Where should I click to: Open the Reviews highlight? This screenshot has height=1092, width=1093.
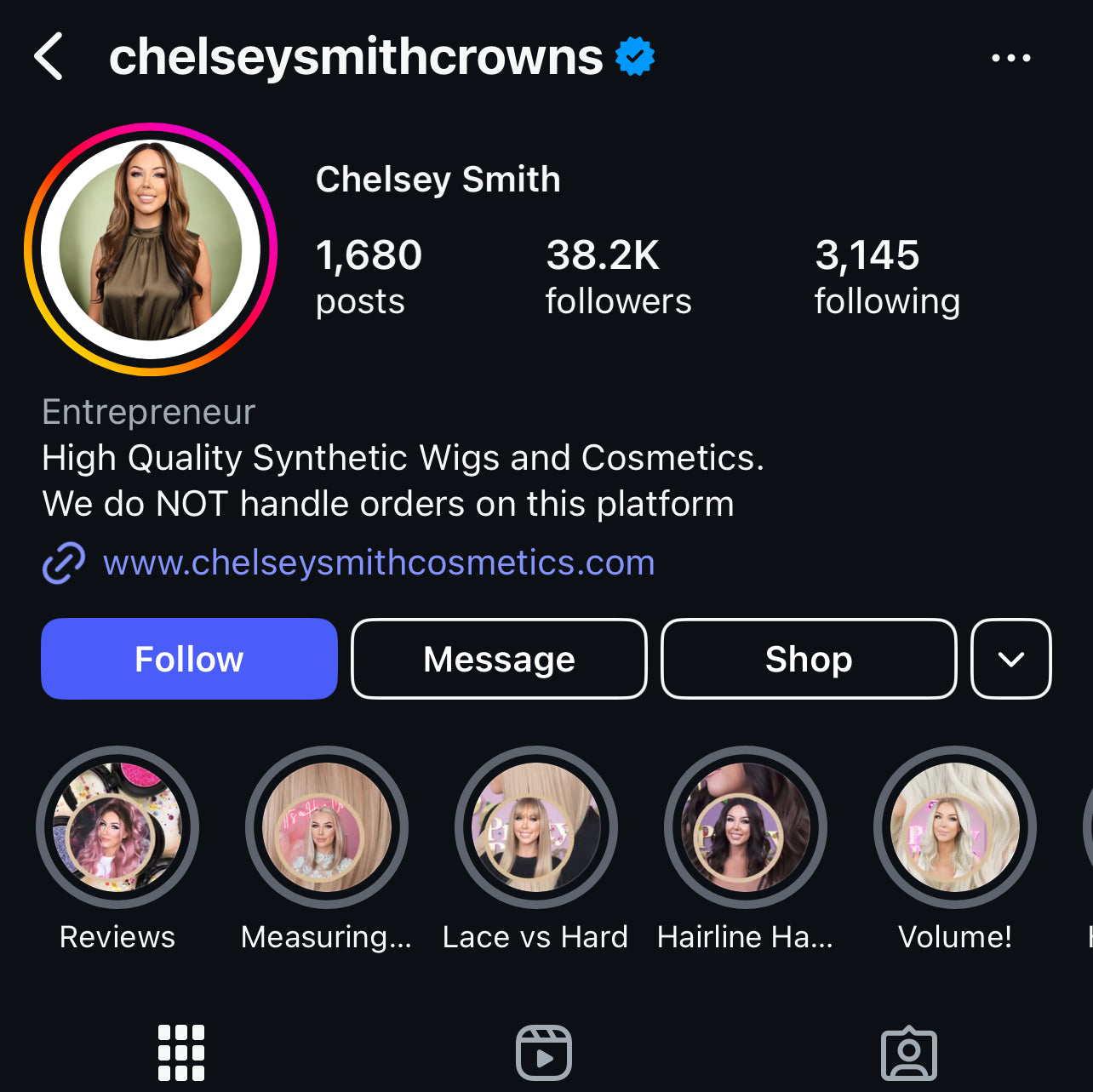(x=117, y=827)
